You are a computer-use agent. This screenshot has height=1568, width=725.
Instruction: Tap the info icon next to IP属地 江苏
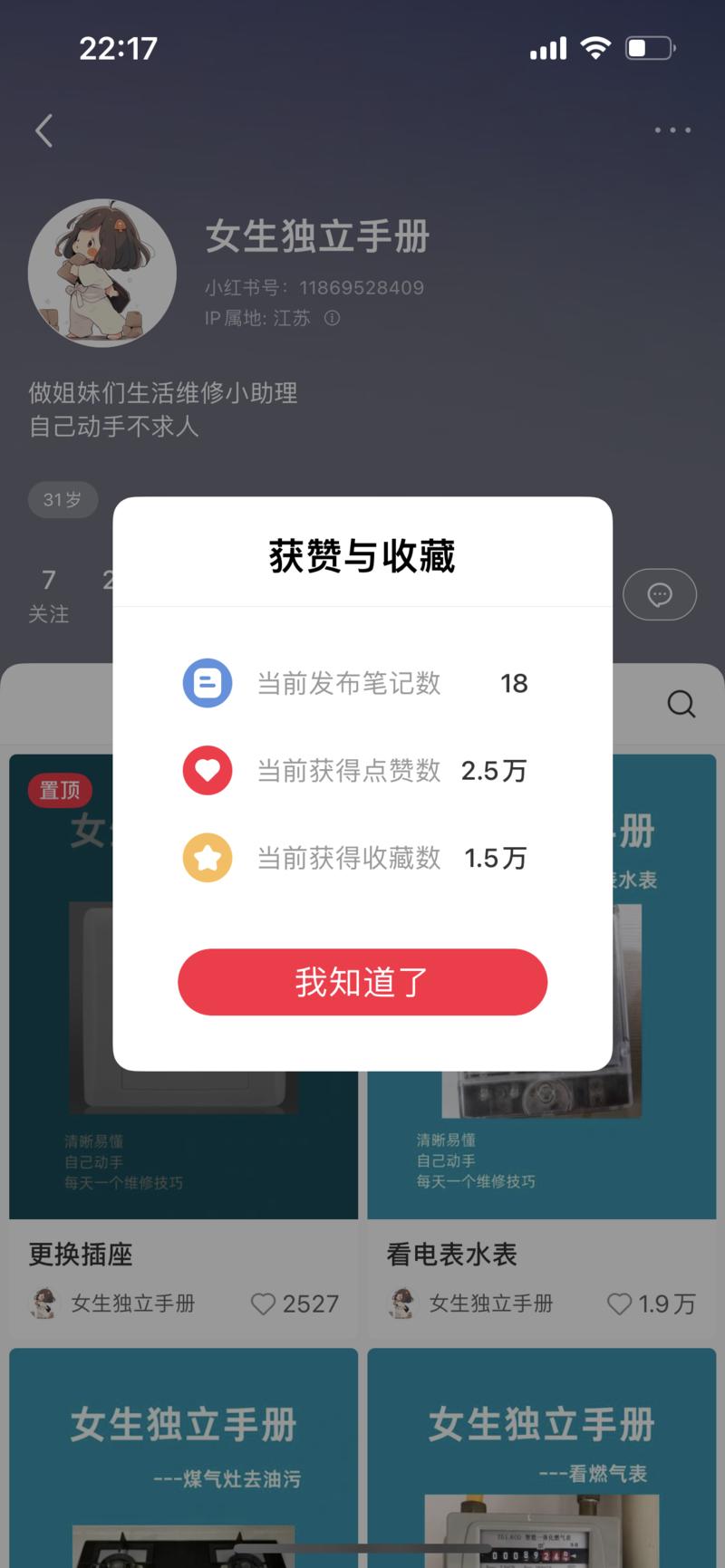(333, 319)
